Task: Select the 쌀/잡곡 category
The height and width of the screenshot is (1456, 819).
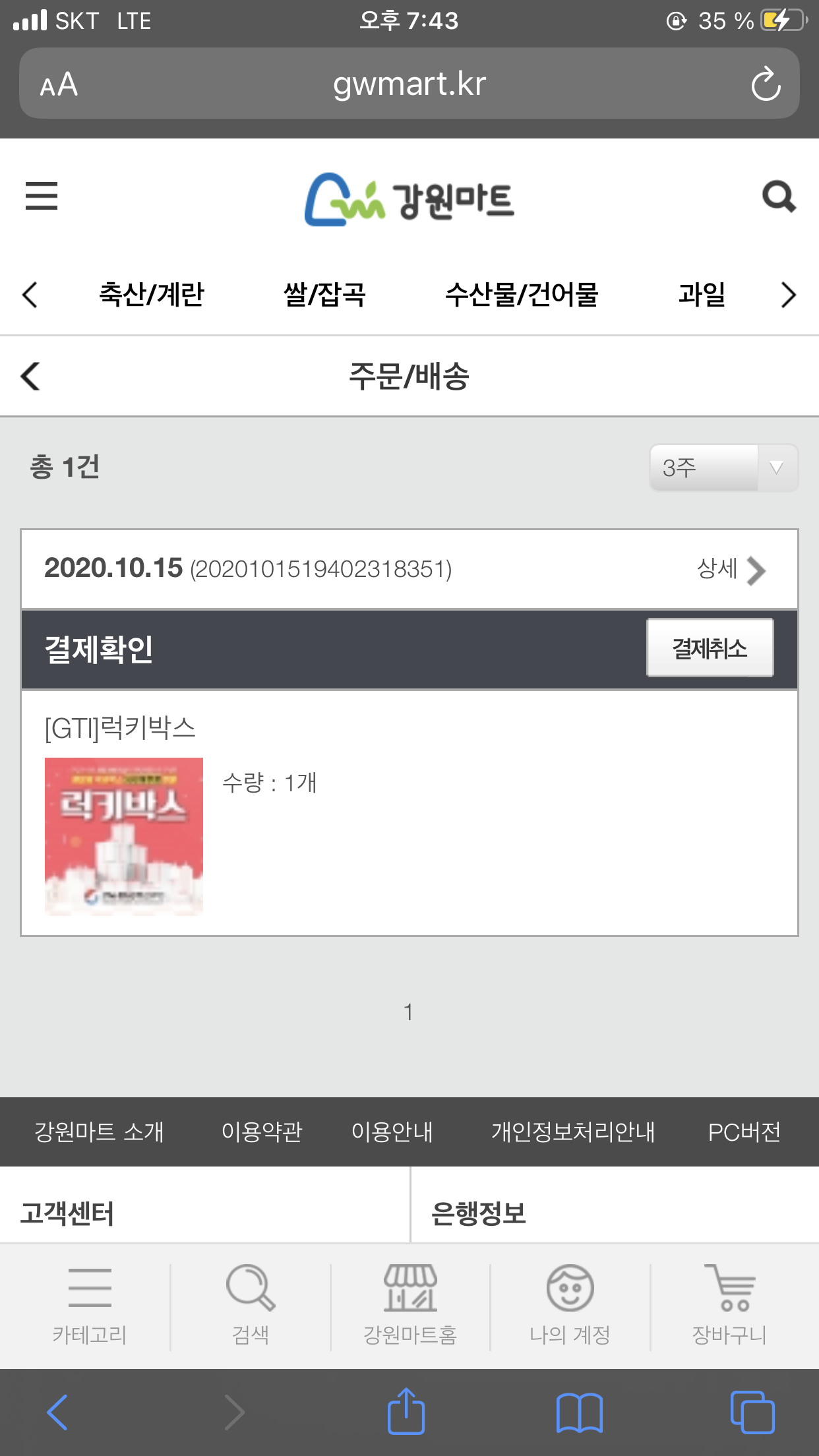Action: pos(324,294)
